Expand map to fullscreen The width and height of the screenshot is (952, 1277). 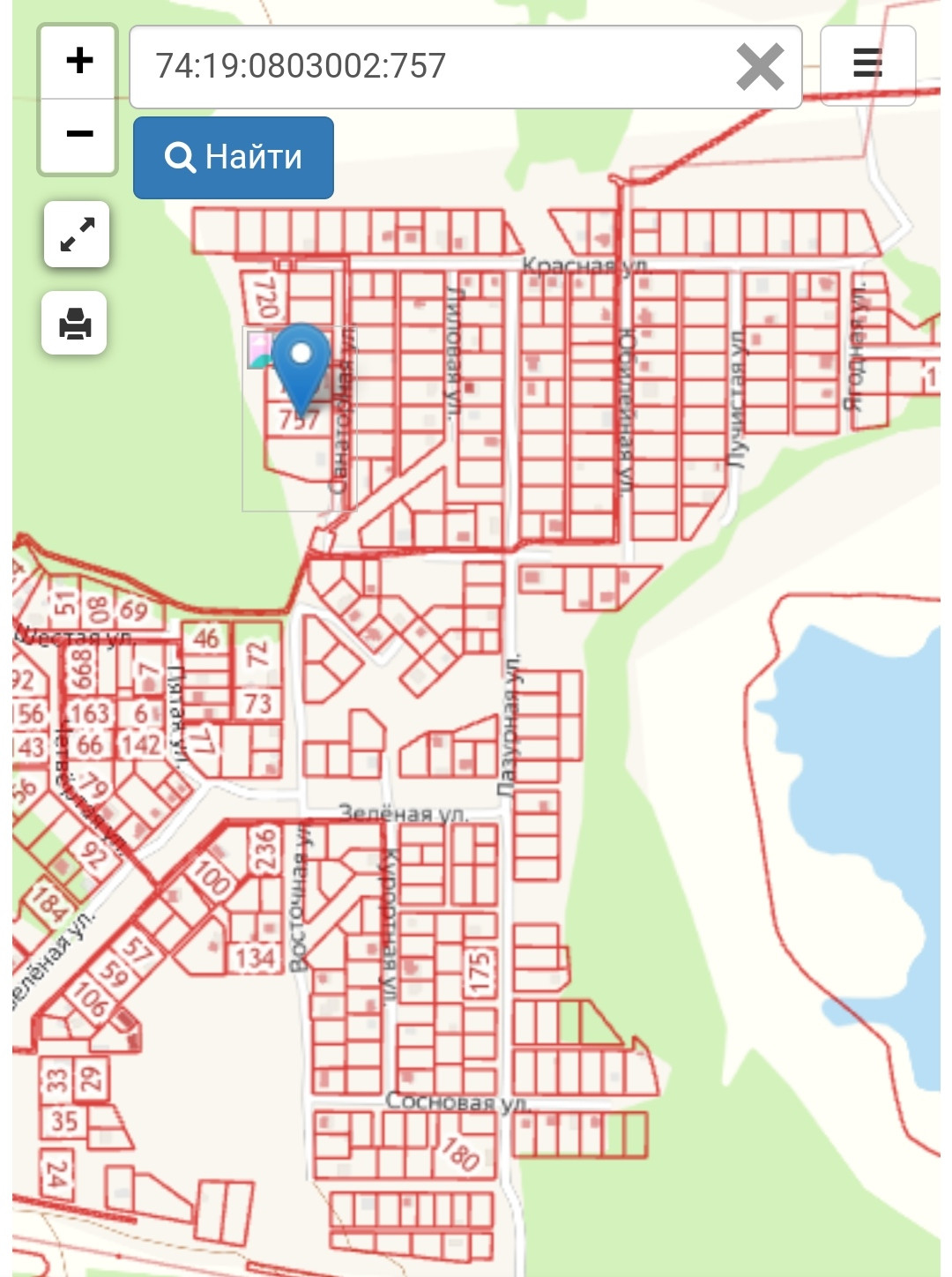(77, 235)
